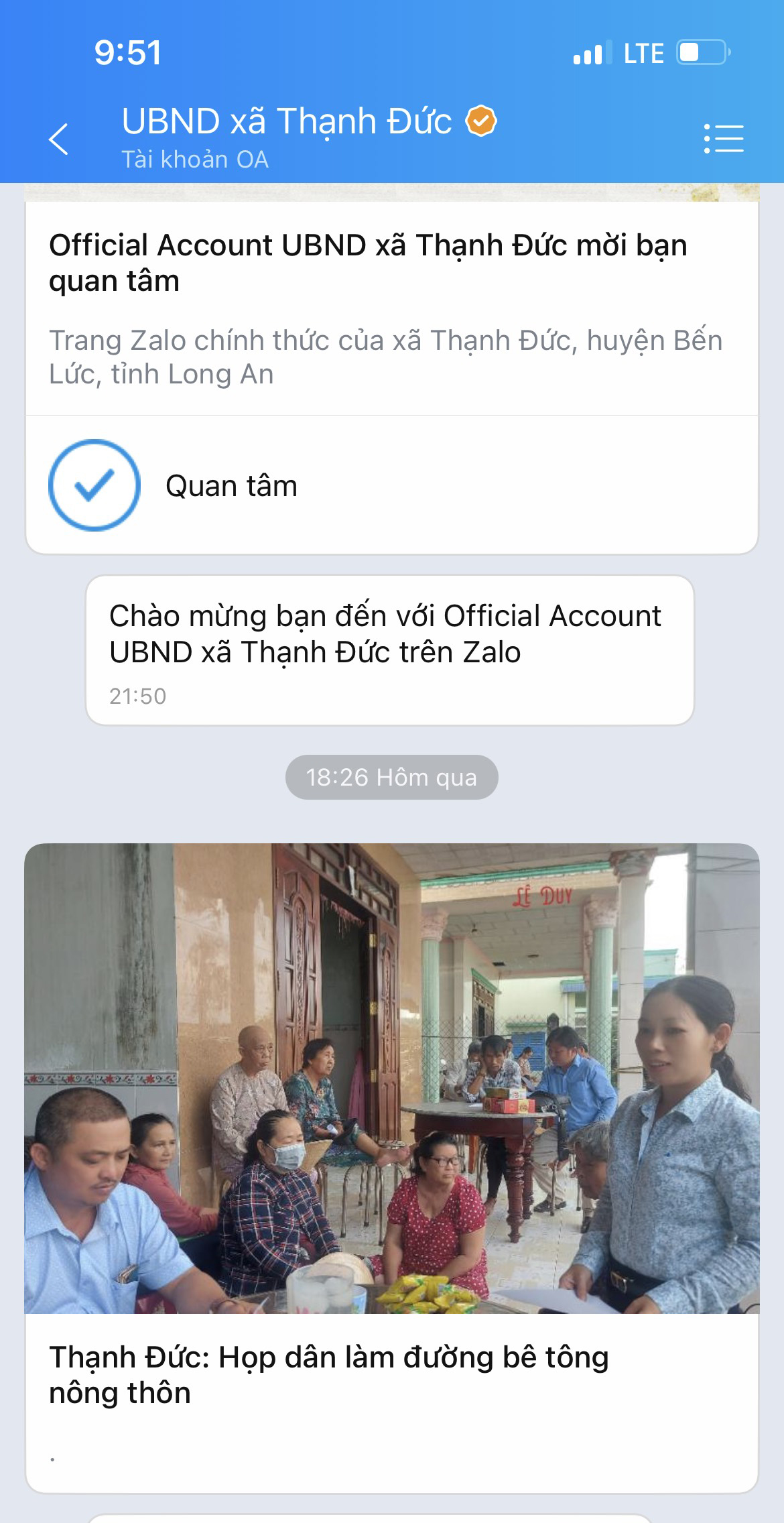Open the Official Account invitation card
This screenshot has width=784, height=1523.
(x=391, y=308)
